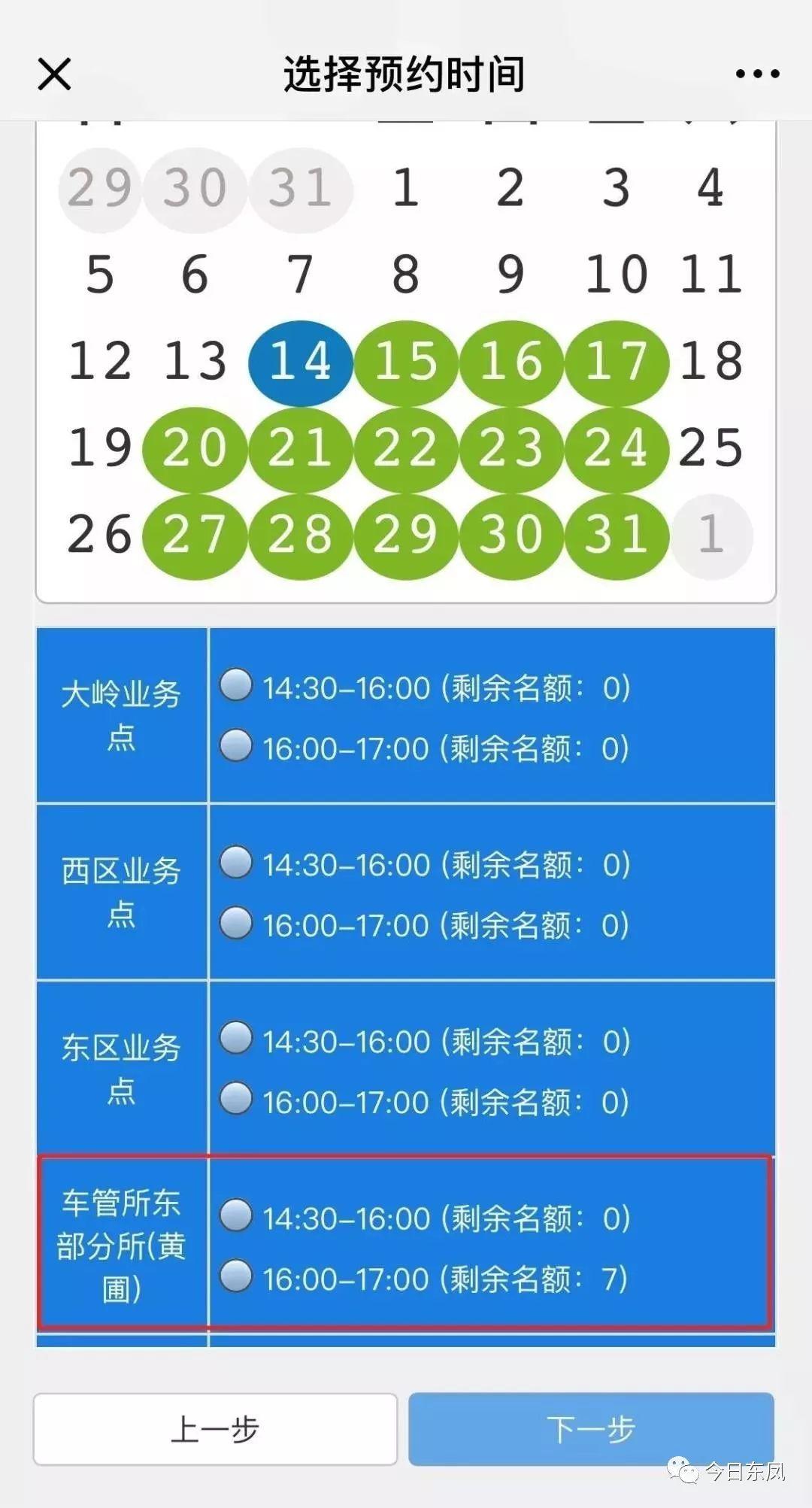The width and height of the screenshot is (812, 1508).
Task: Select green date 31 in the last row
Action: (617, 536)
